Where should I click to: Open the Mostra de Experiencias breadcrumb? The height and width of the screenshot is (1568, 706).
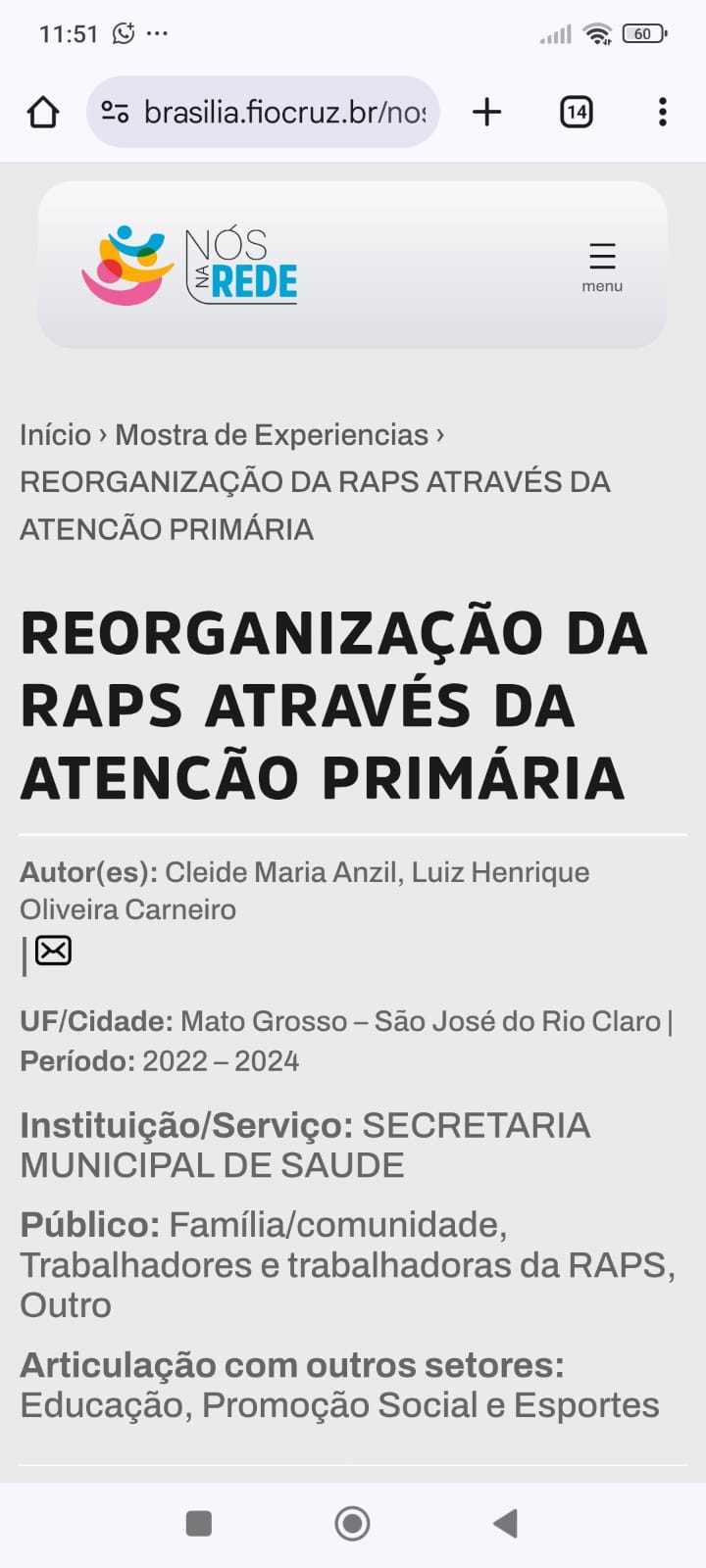(272, 434)
